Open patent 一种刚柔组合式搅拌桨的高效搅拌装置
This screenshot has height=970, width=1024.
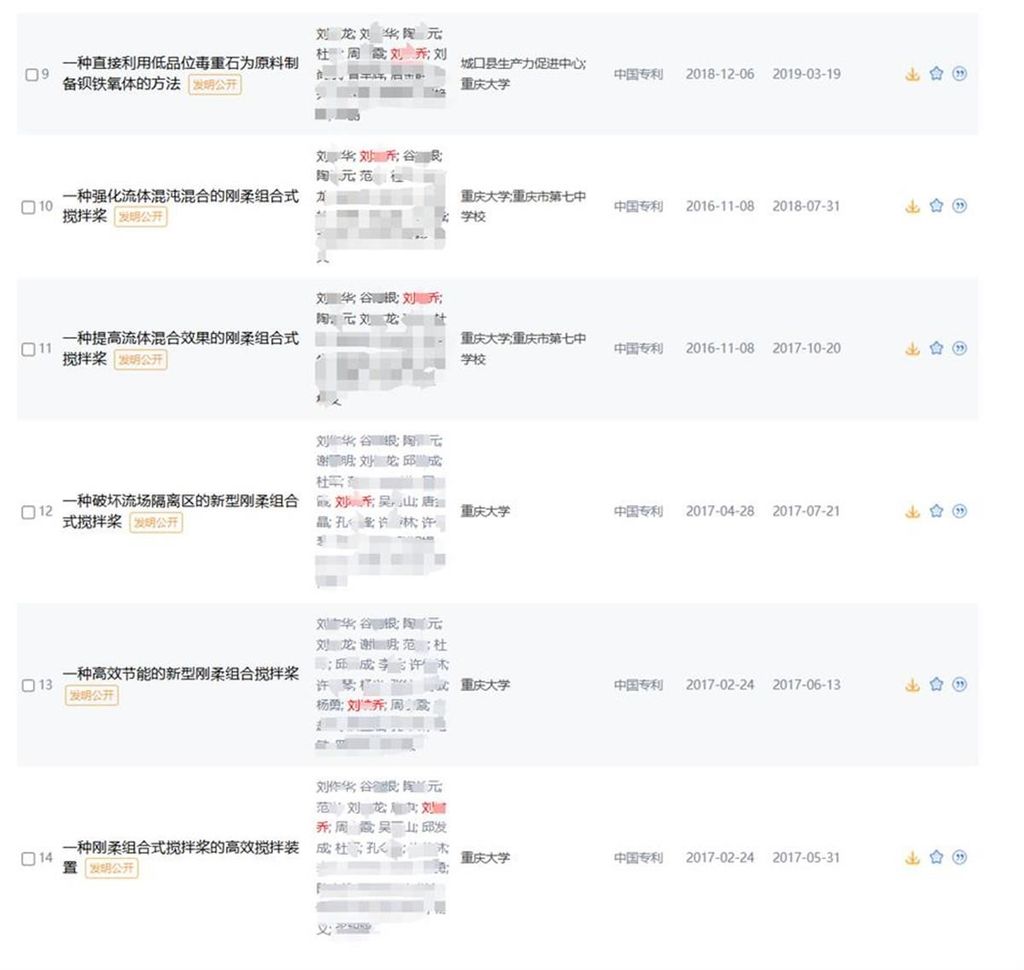pyautogui.click(x=180, y=848)
